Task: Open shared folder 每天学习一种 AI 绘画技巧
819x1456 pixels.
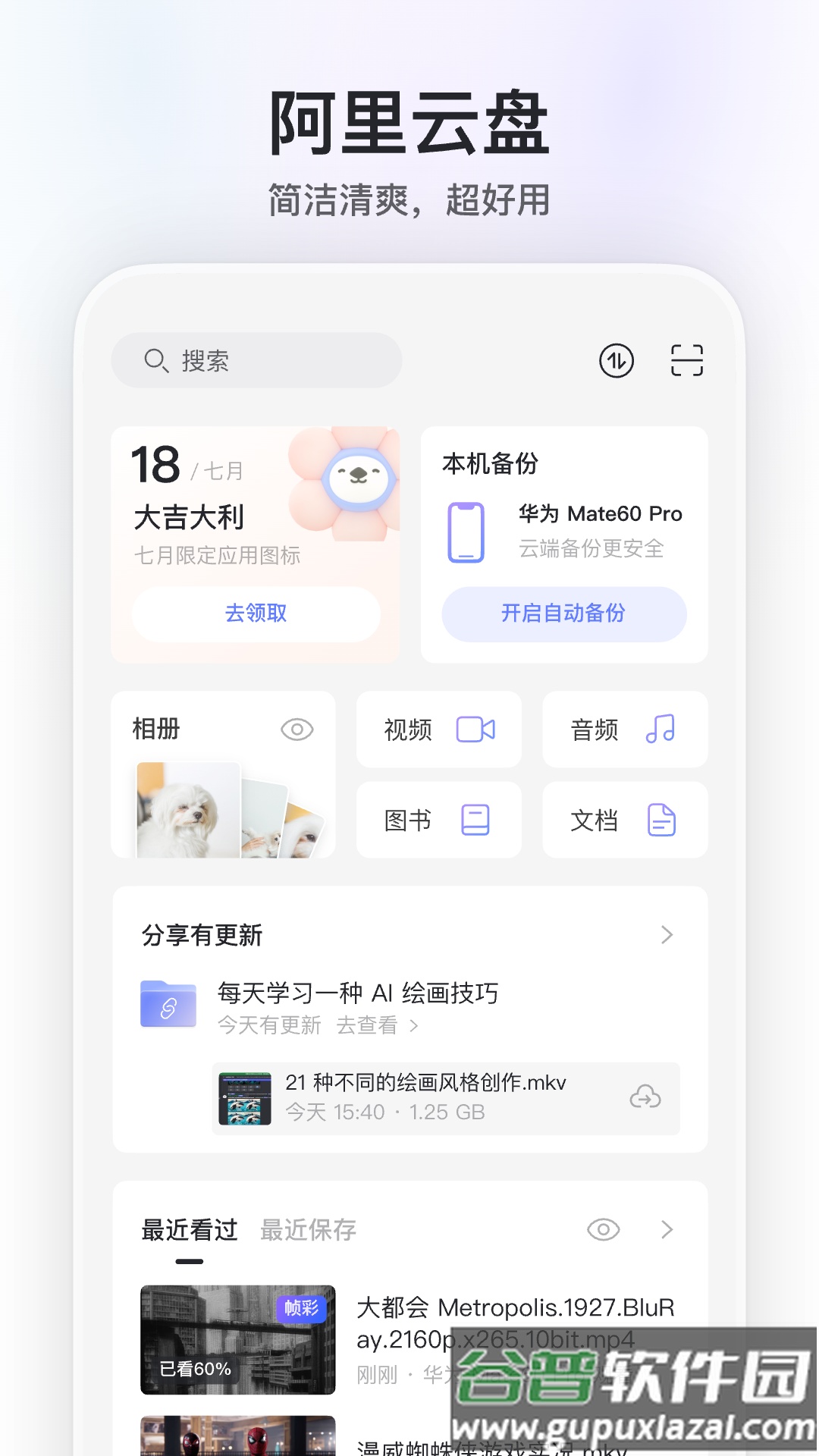Action: [357, 992]
